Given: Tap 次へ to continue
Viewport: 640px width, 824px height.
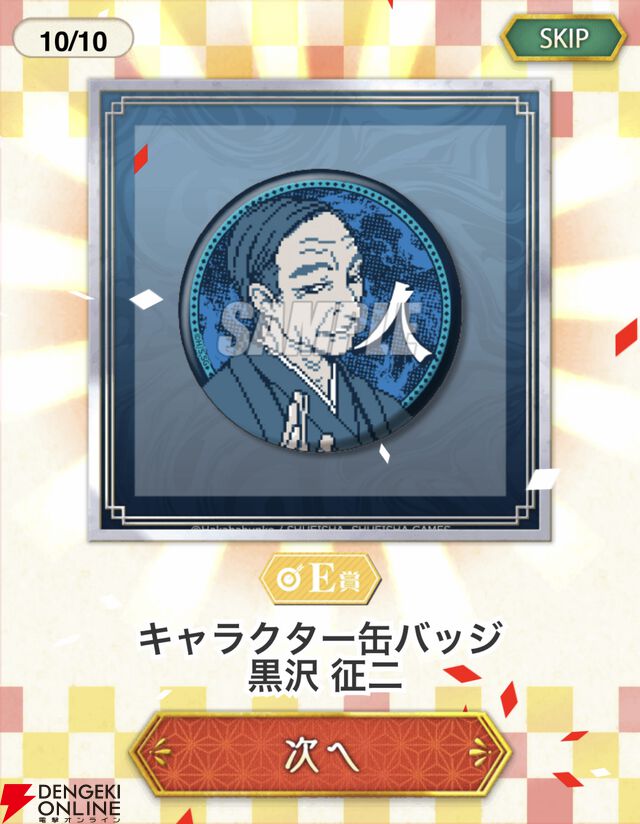Looking at the screenshot, I should [x=319, y=752].
